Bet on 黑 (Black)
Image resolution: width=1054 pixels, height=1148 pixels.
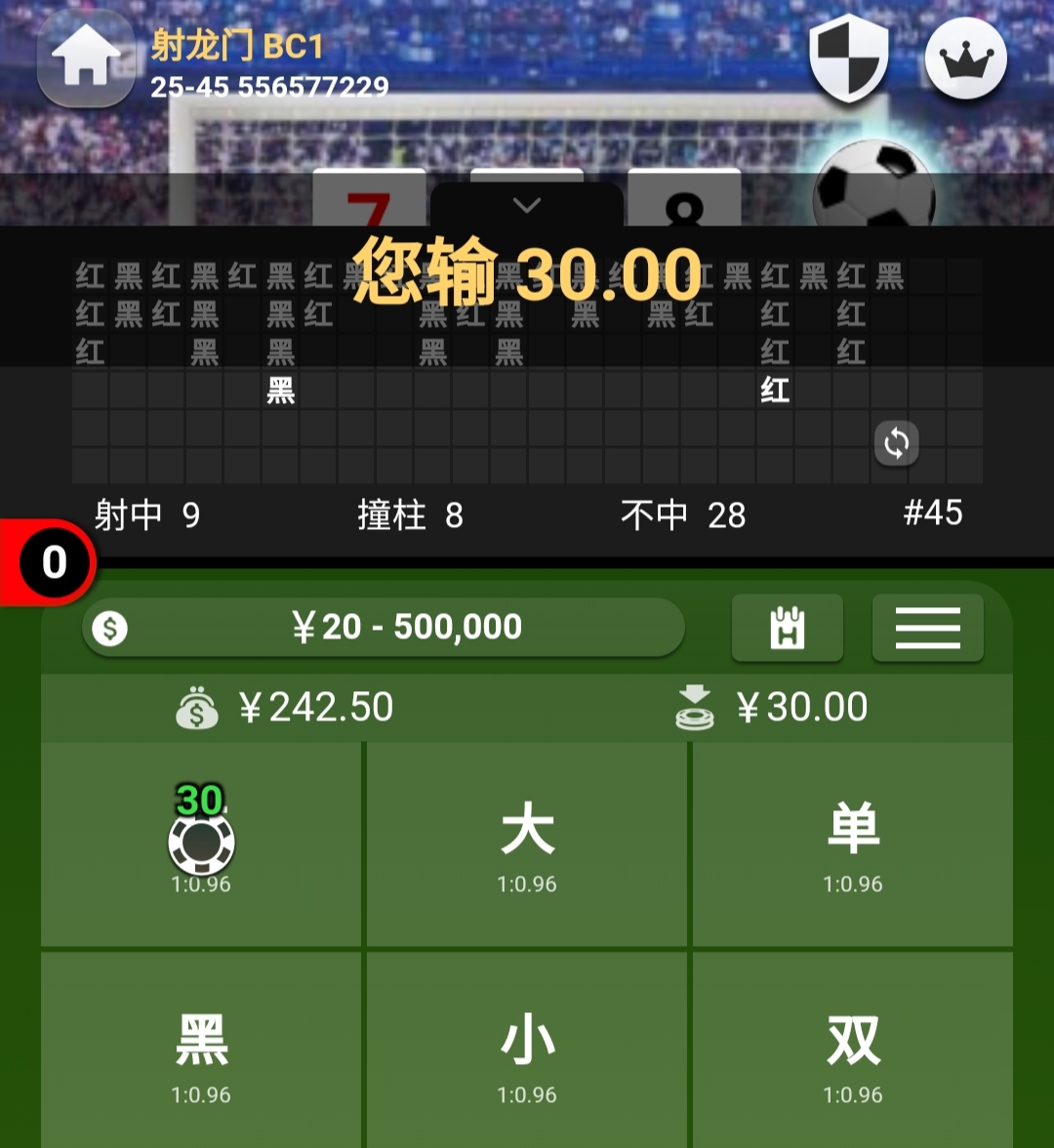click(201, 1054)
